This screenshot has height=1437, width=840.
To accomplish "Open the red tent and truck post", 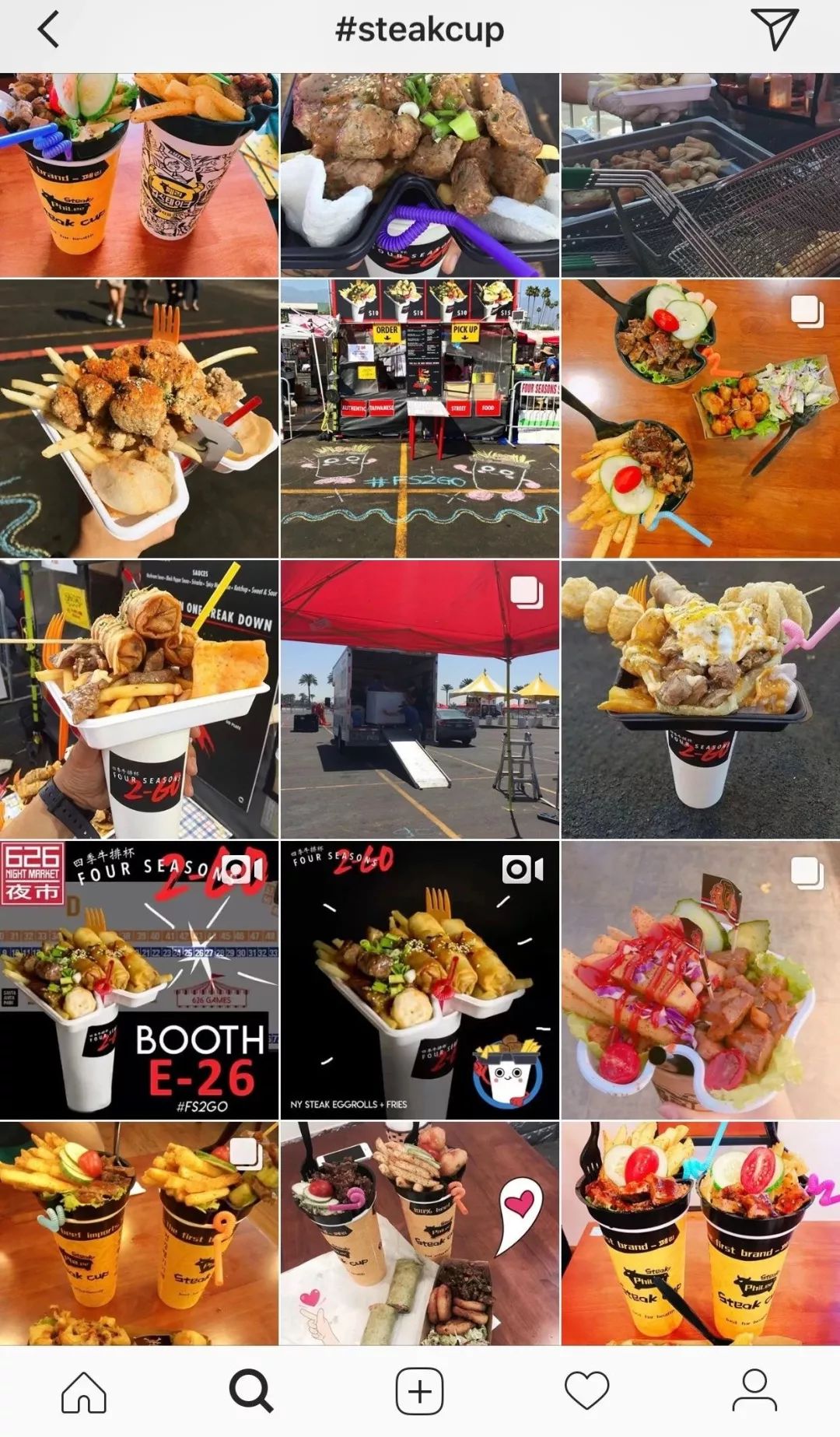I will (x=420, y=699).
